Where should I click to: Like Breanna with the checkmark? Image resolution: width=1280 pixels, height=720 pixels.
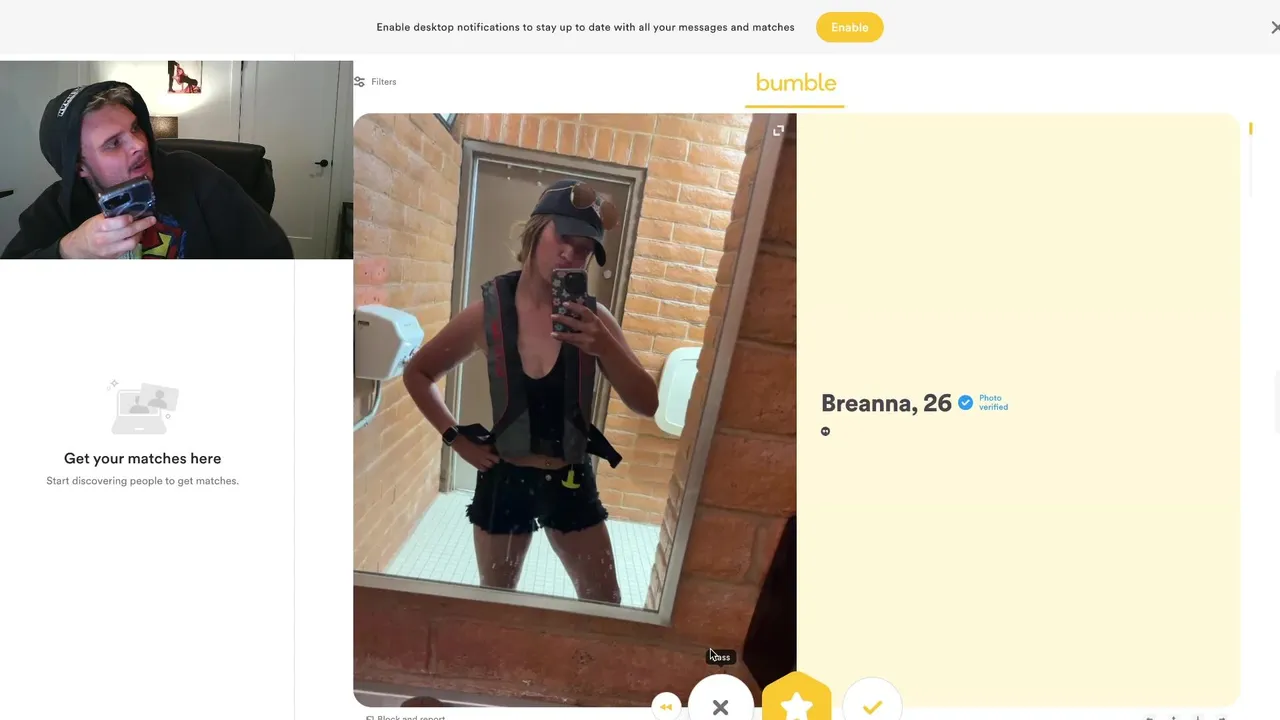coord(872,705)
